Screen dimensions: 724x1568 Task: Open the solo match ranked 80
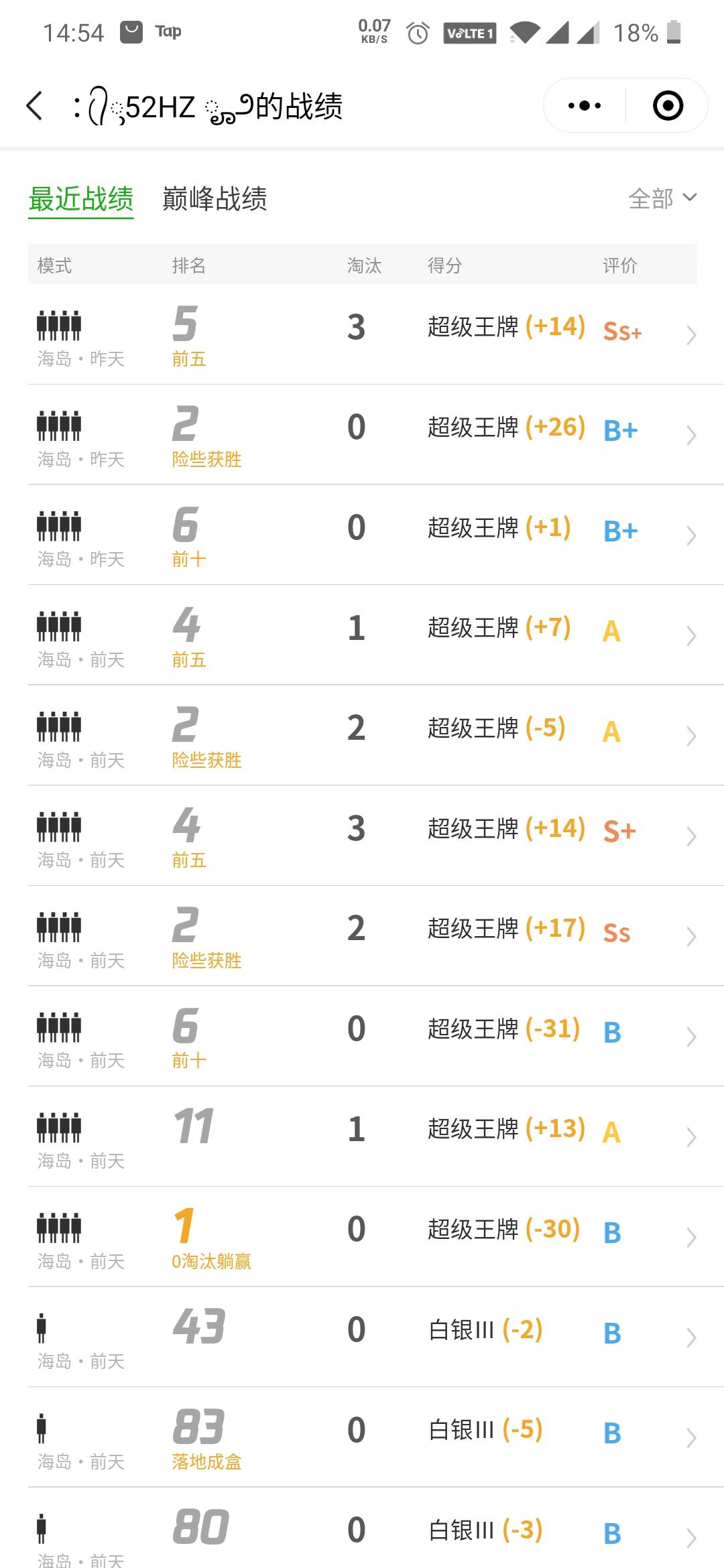362,1528
